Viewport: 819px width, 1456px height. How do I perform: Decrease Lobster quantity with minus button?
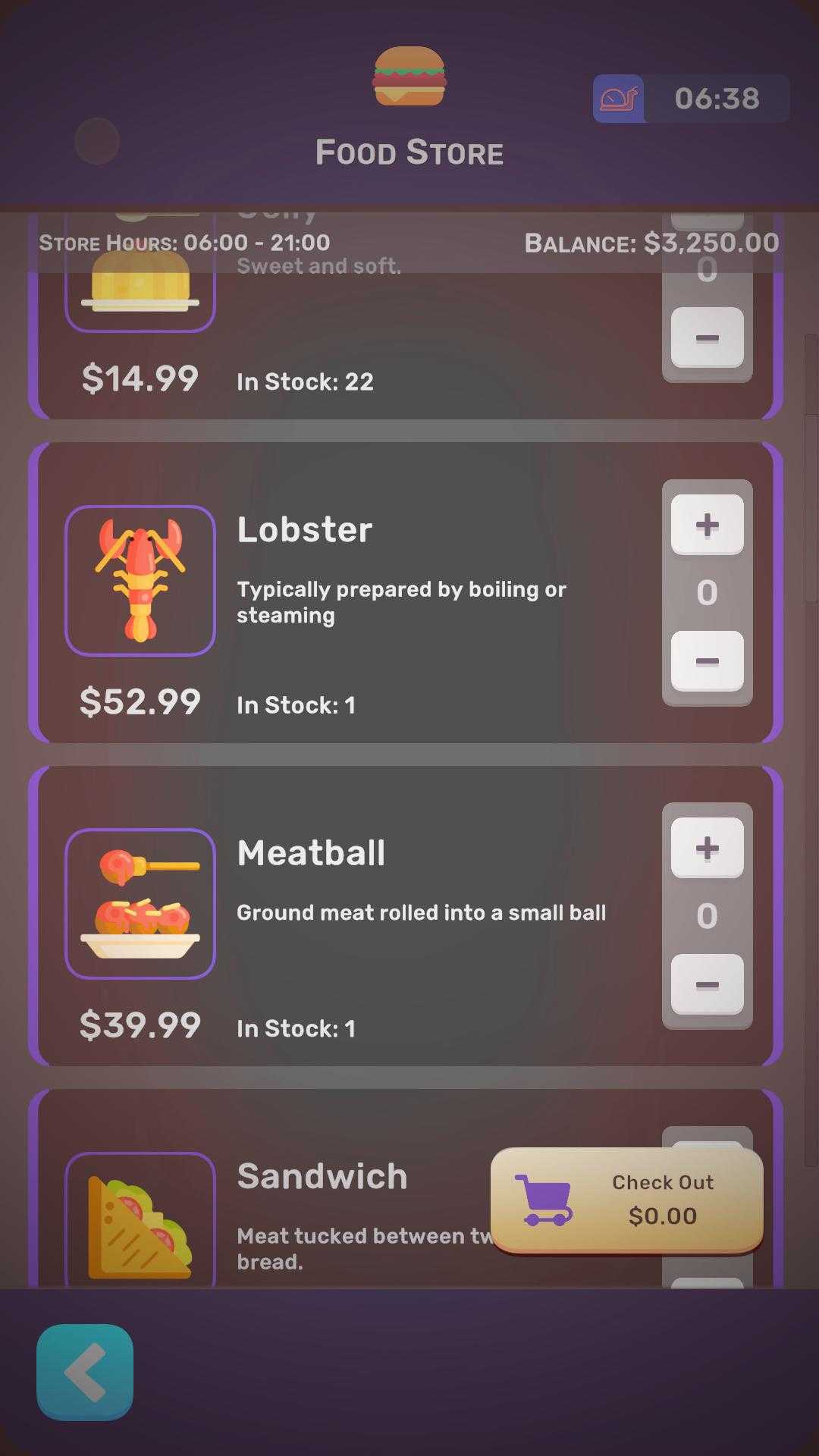(707, 661)
